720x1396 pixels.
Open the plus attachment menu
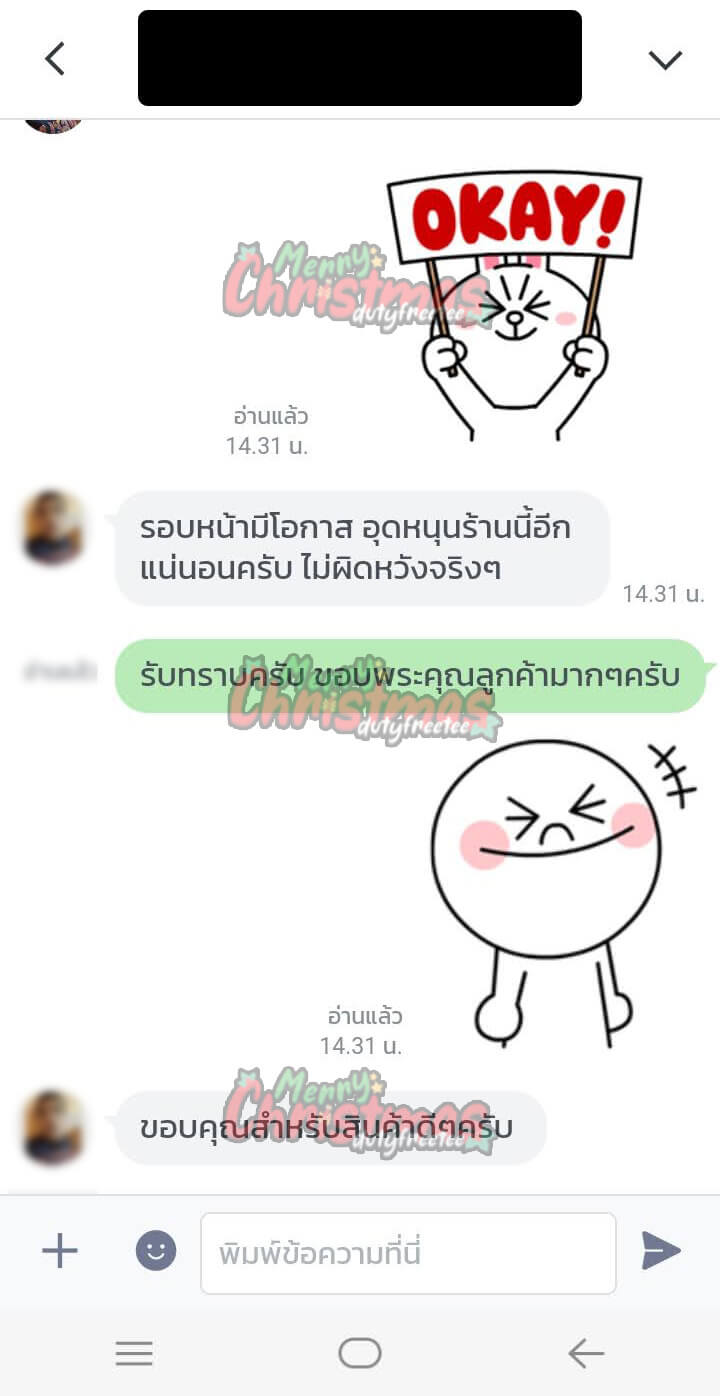point(60,1251)
